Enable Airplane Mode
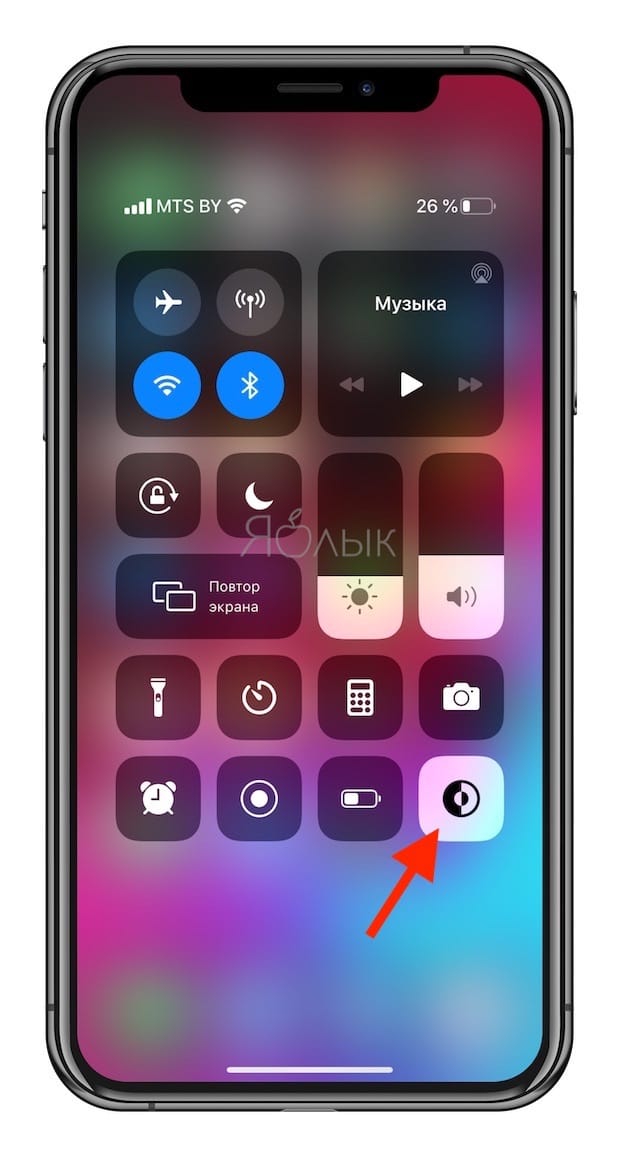The width and height of the screenshot is (620, 1157). click(167, 302)
